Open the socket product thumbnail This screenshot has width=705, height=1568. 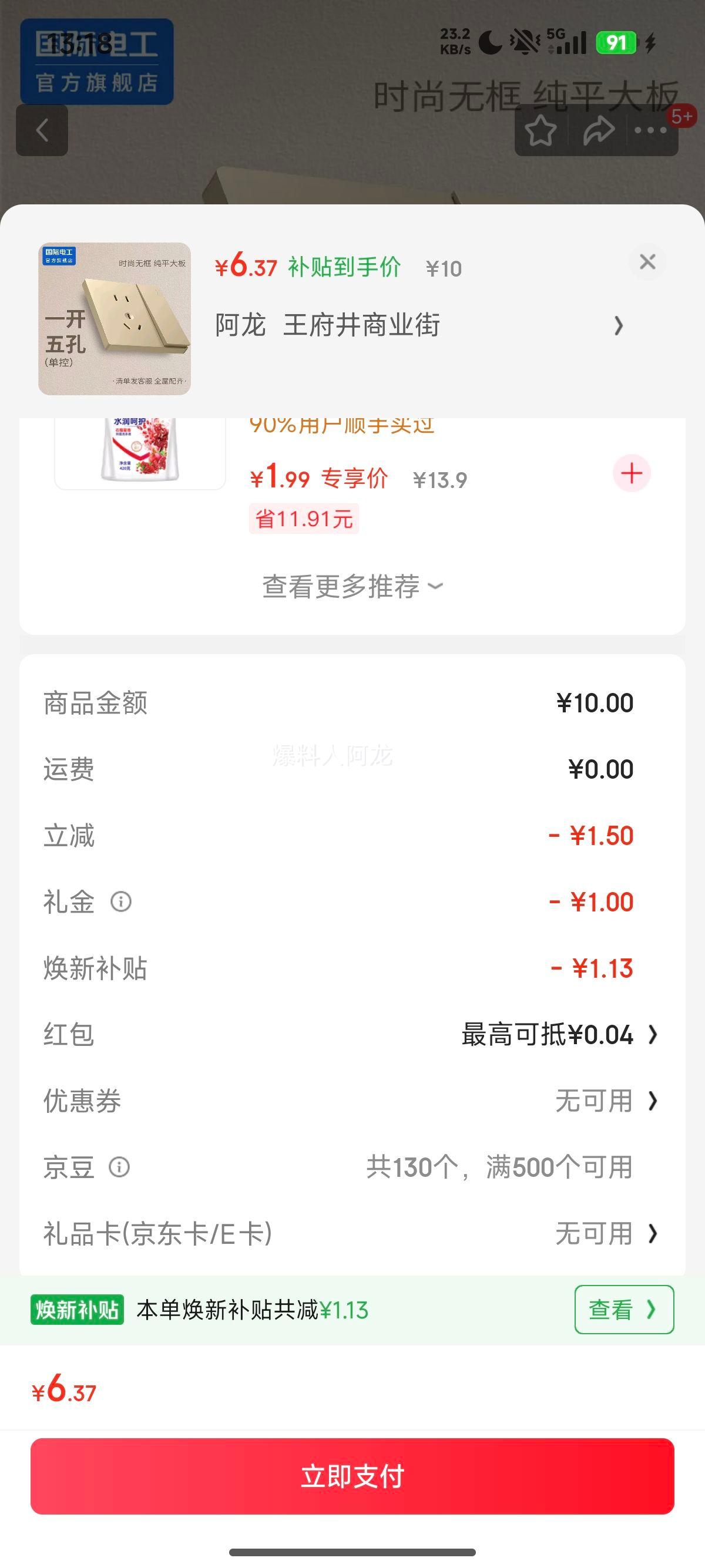point(115,319)
